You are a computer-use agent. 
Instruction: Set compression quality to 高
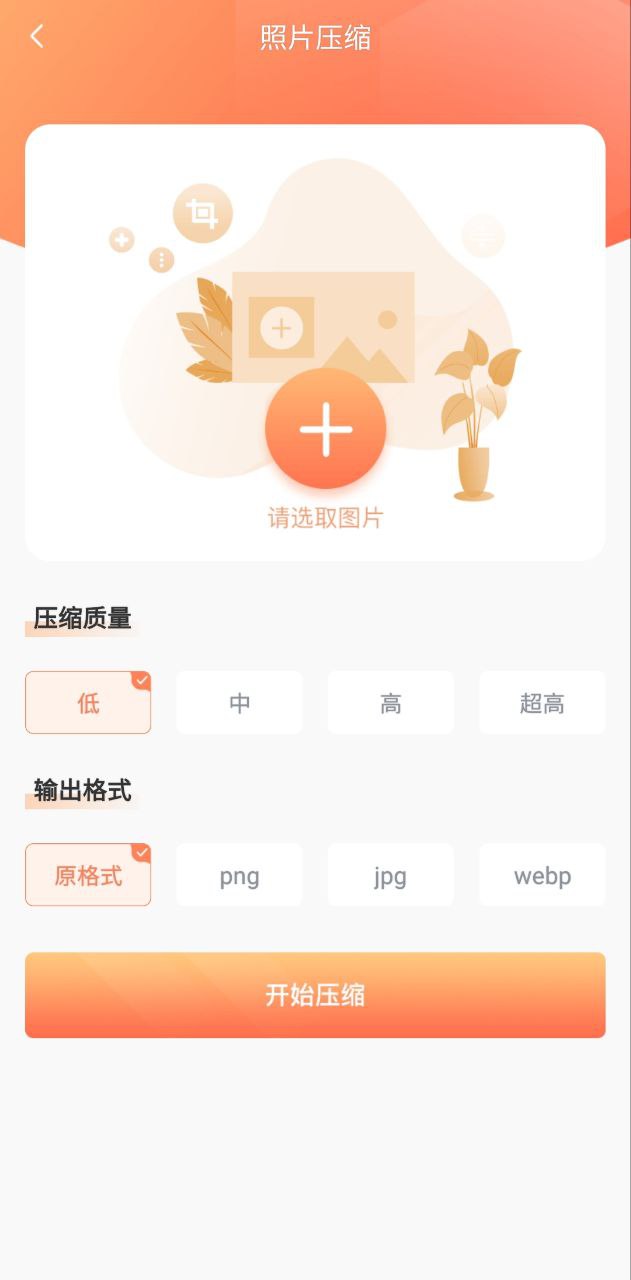tap(391, 703)
